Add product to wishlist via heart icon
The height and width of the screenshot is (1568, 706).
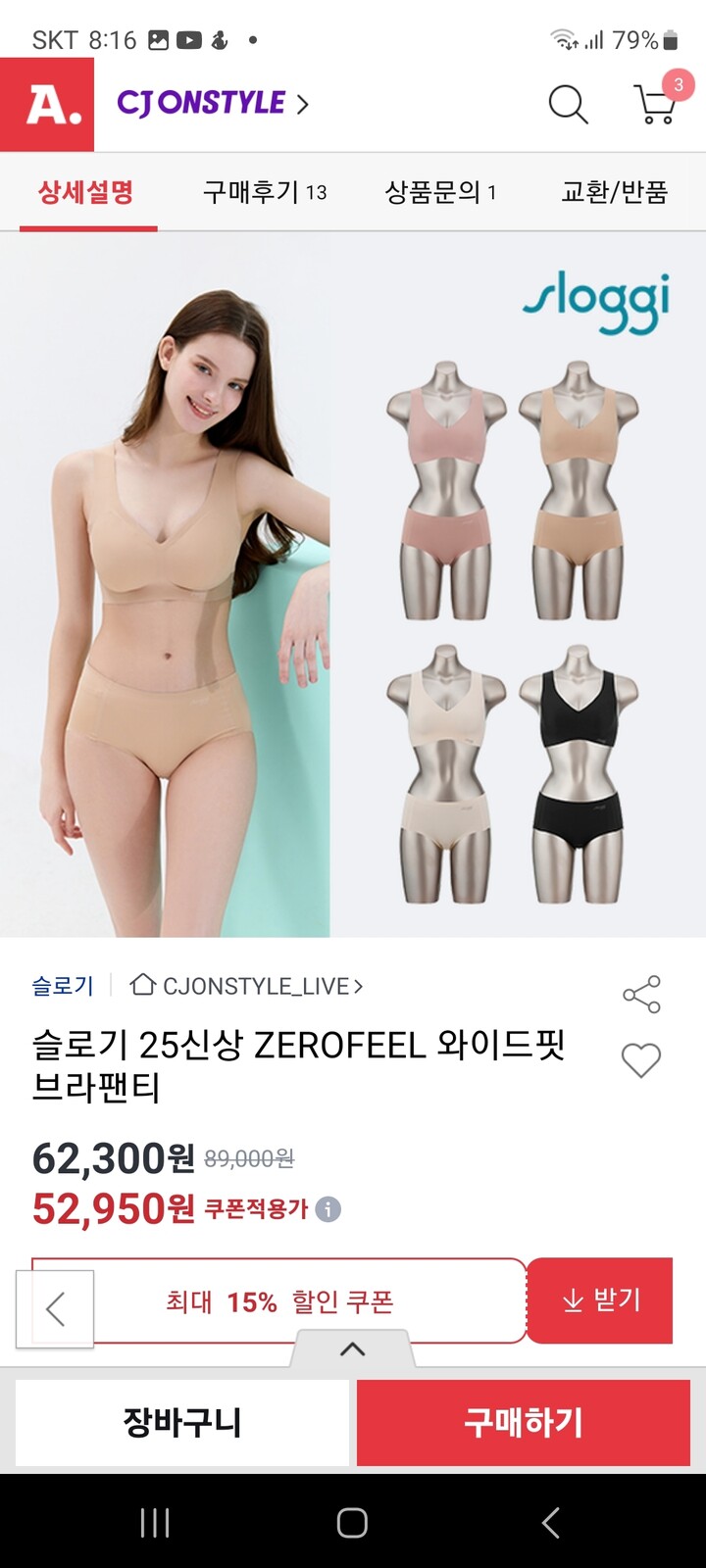pos(641,1061)
